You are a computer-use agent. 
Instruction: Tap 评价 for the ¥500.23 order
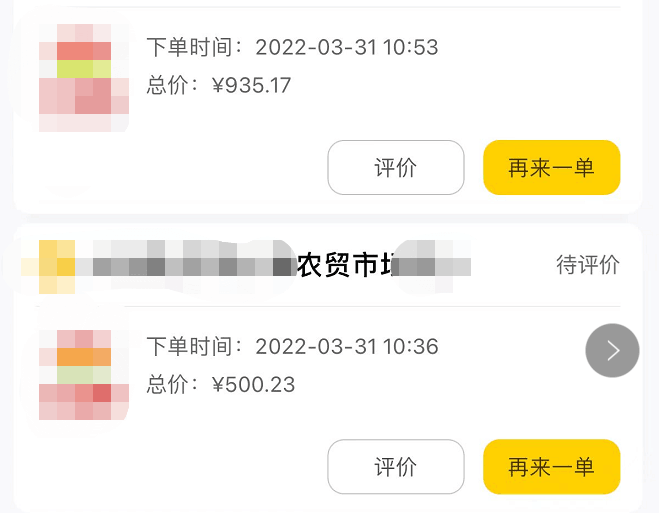[x=396, y=466]
